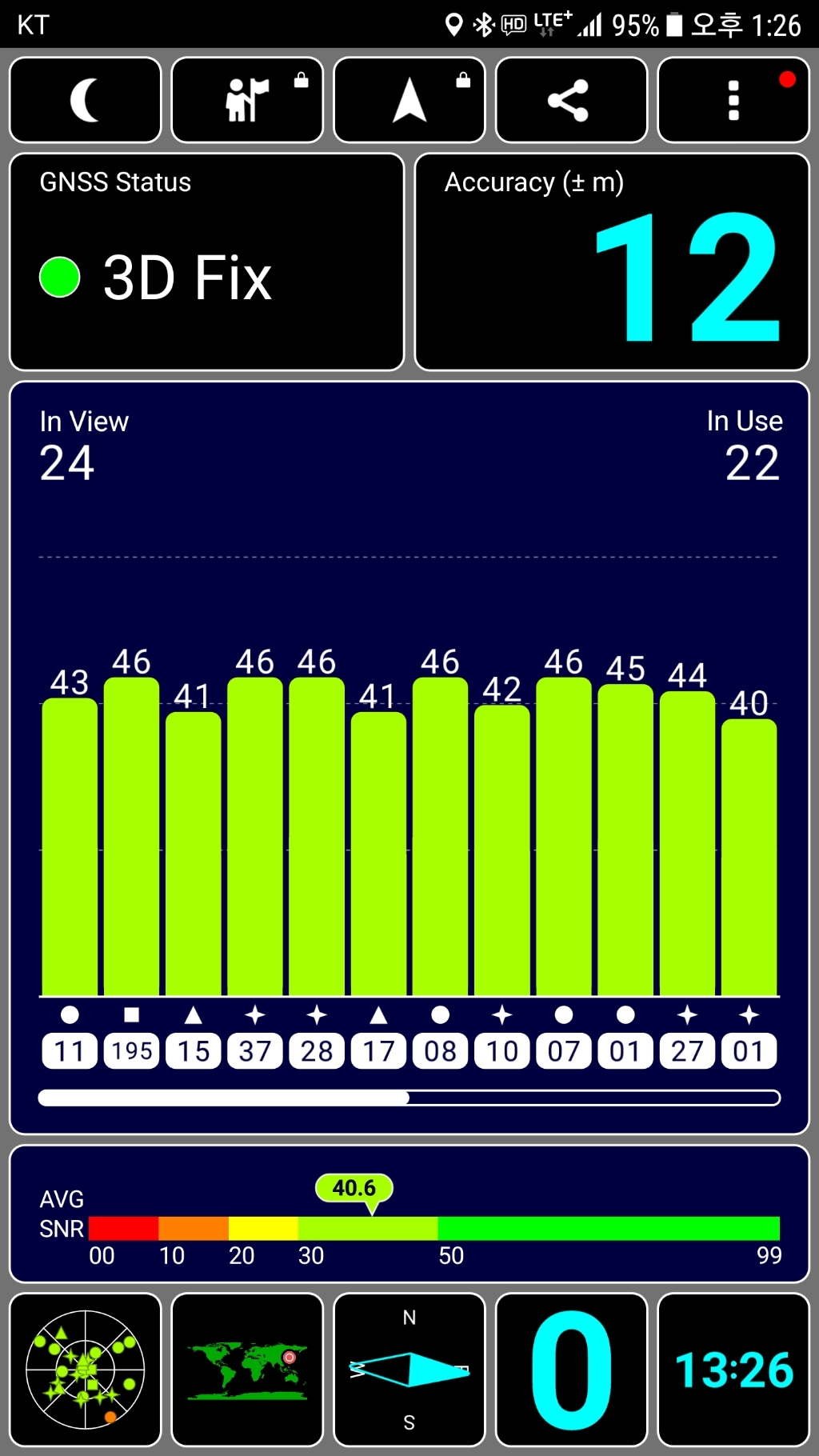
Task: Open the world map tile
Action: click(x=247, y=1370)
